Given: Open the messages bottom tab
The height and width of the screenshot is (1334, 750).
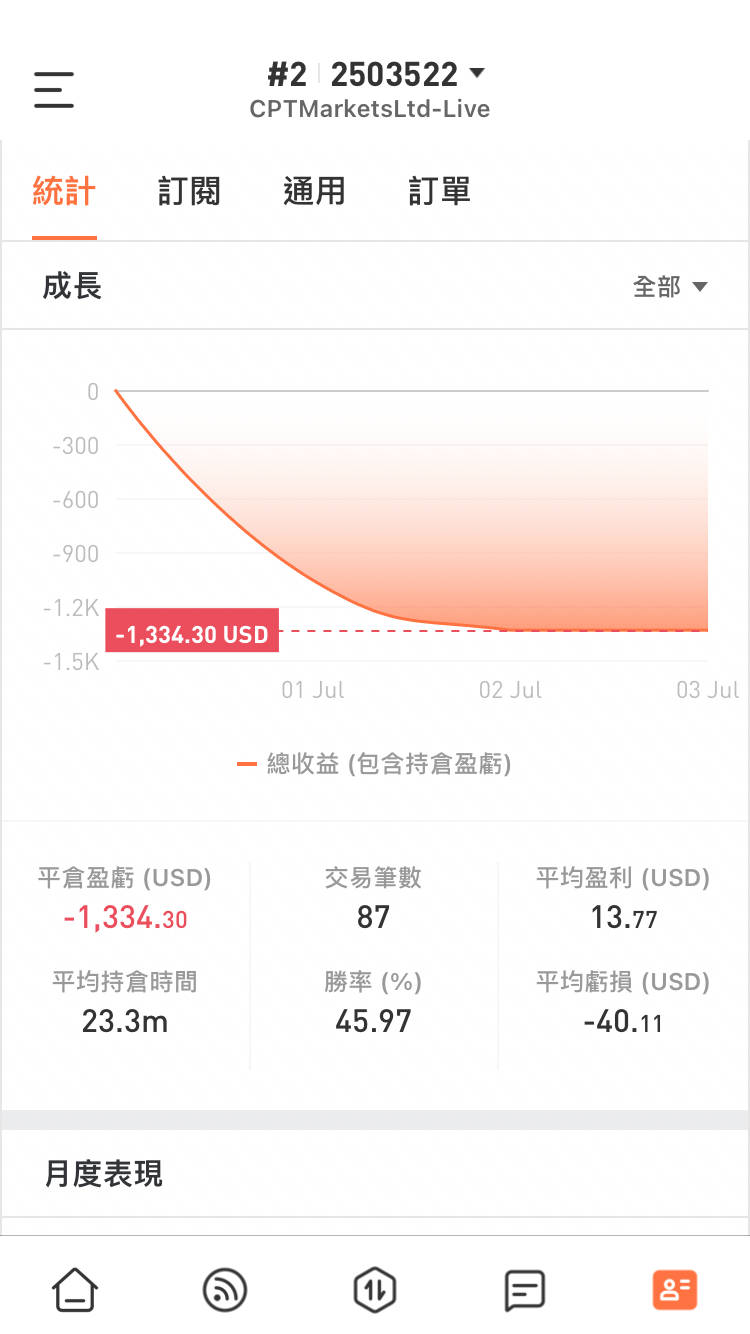Looking at the screenshot, I should (525, 1290).
